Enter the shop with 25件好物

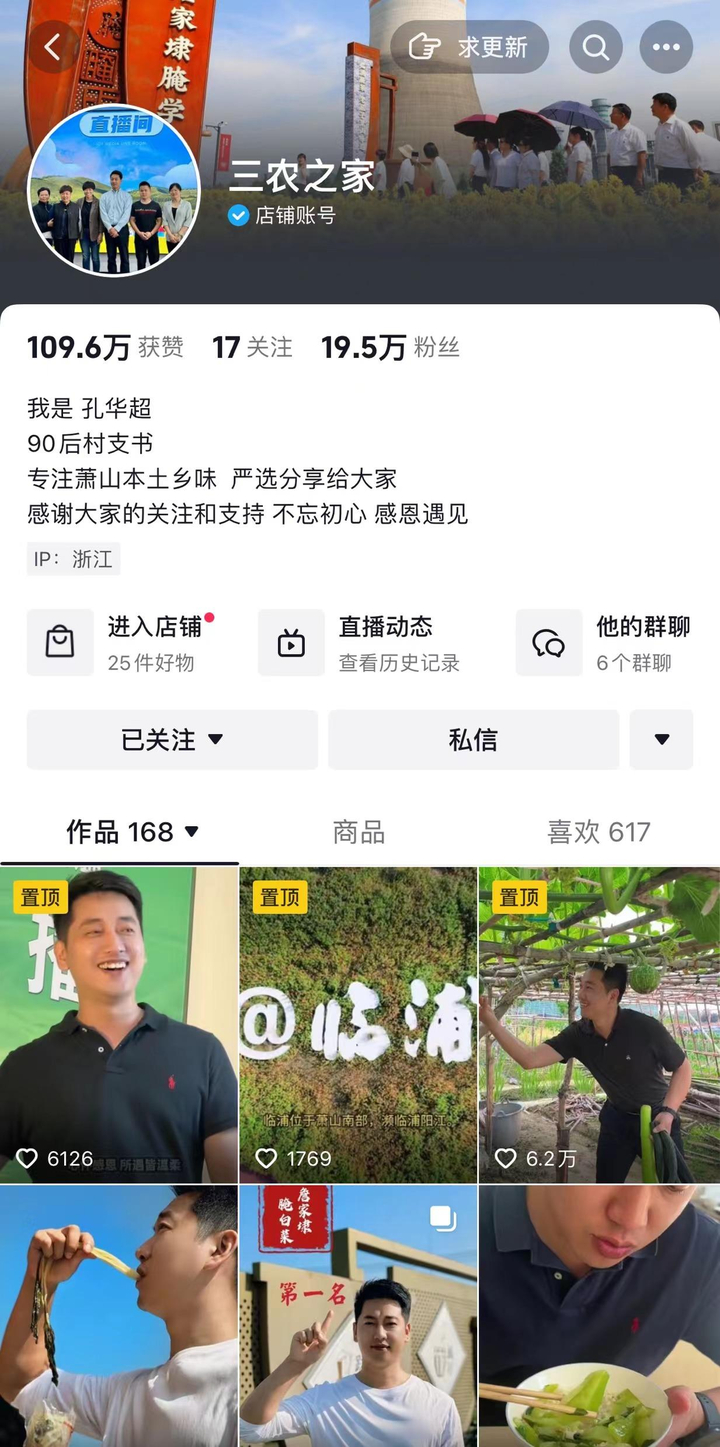click(125, 643)
